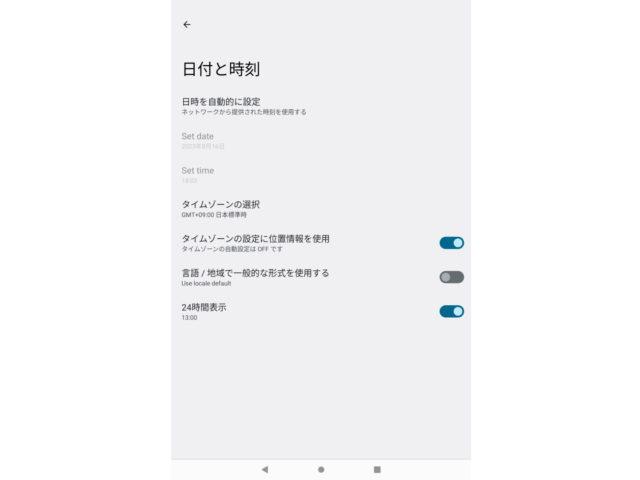Screen dimensions: 640x480
Task: Turn off タイムゾーンの設定に位置情報を使用 switch
Action: click(451, 243)
